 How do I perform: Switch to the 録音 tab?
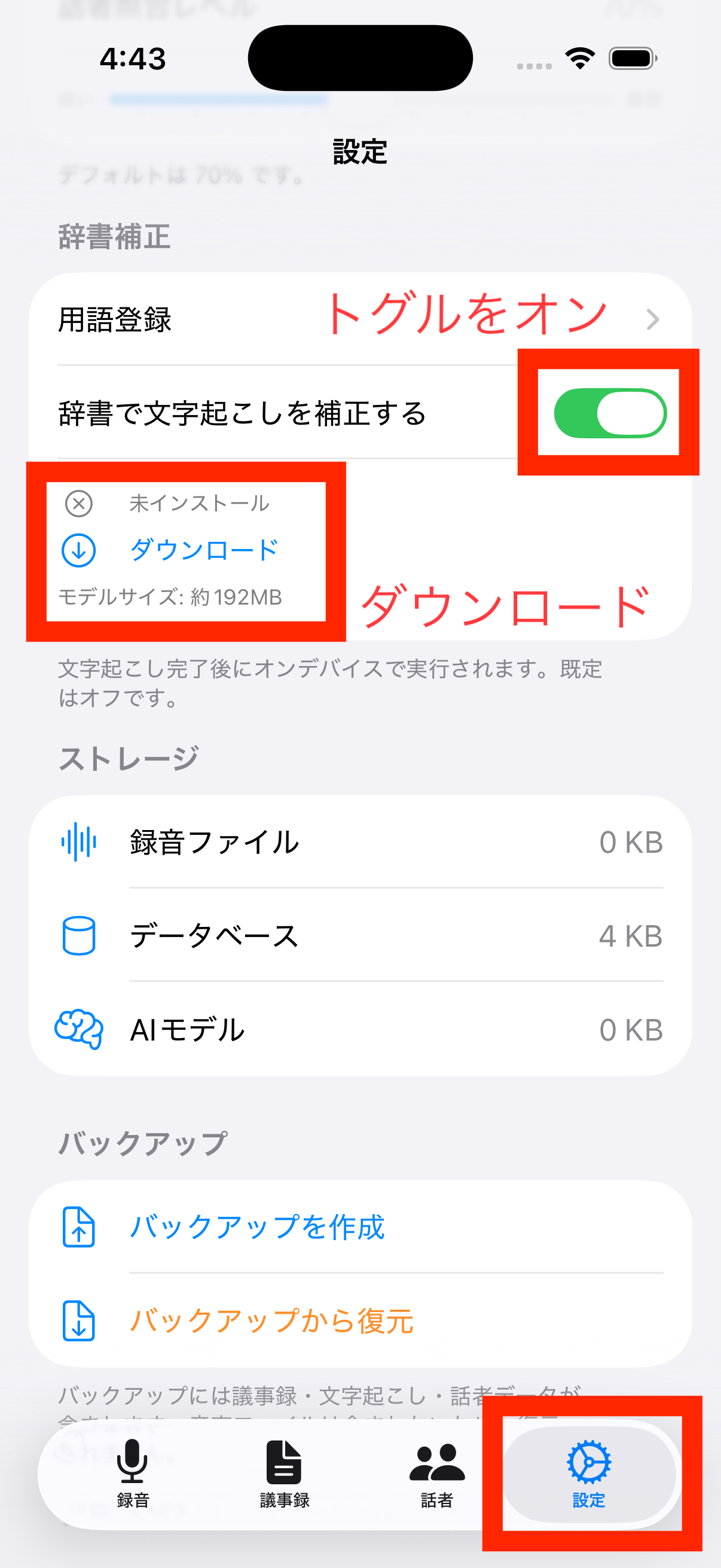tap(133, 1474)
